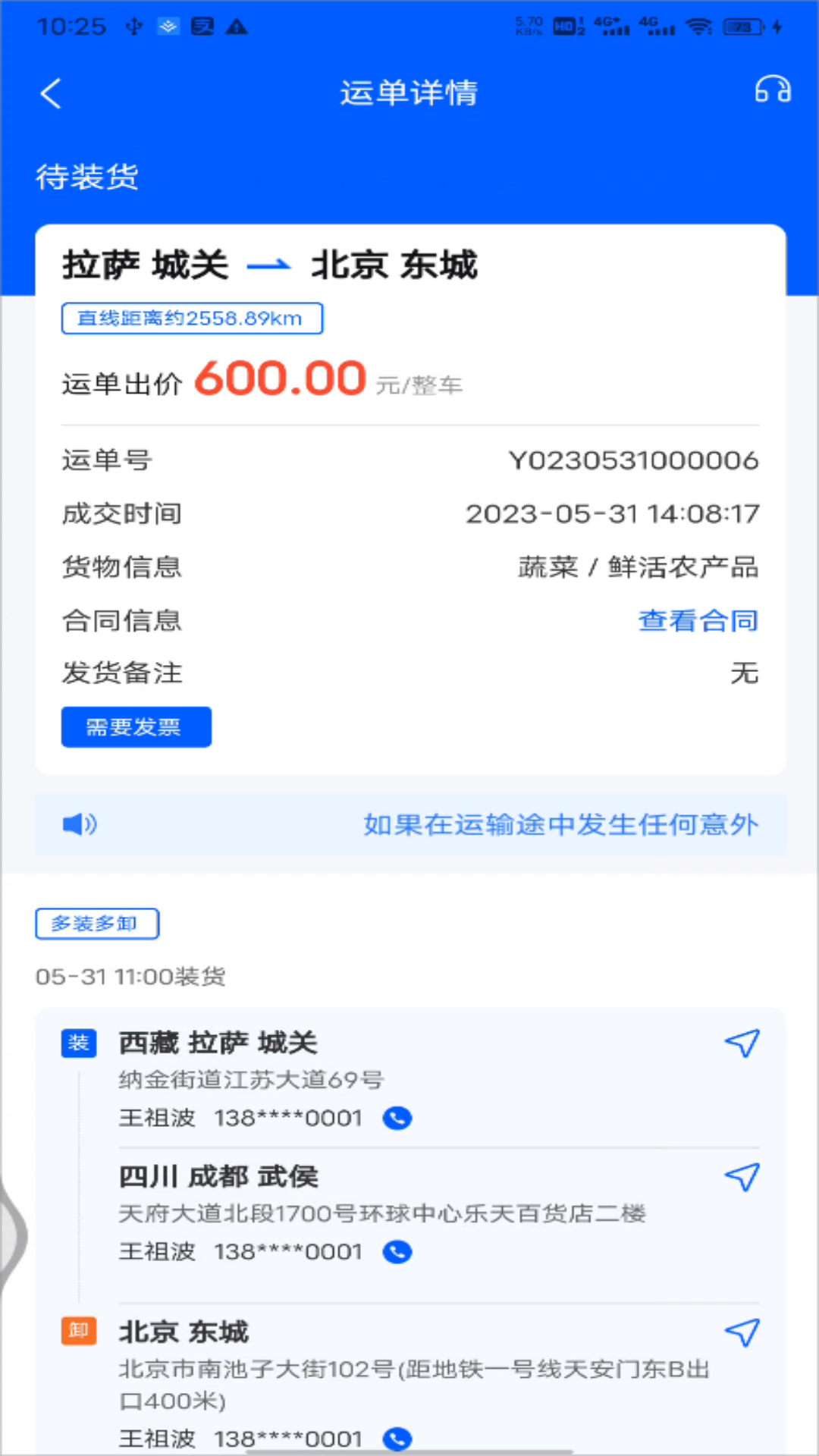Tap the 需要发票 invoice button

click(136, 727)
